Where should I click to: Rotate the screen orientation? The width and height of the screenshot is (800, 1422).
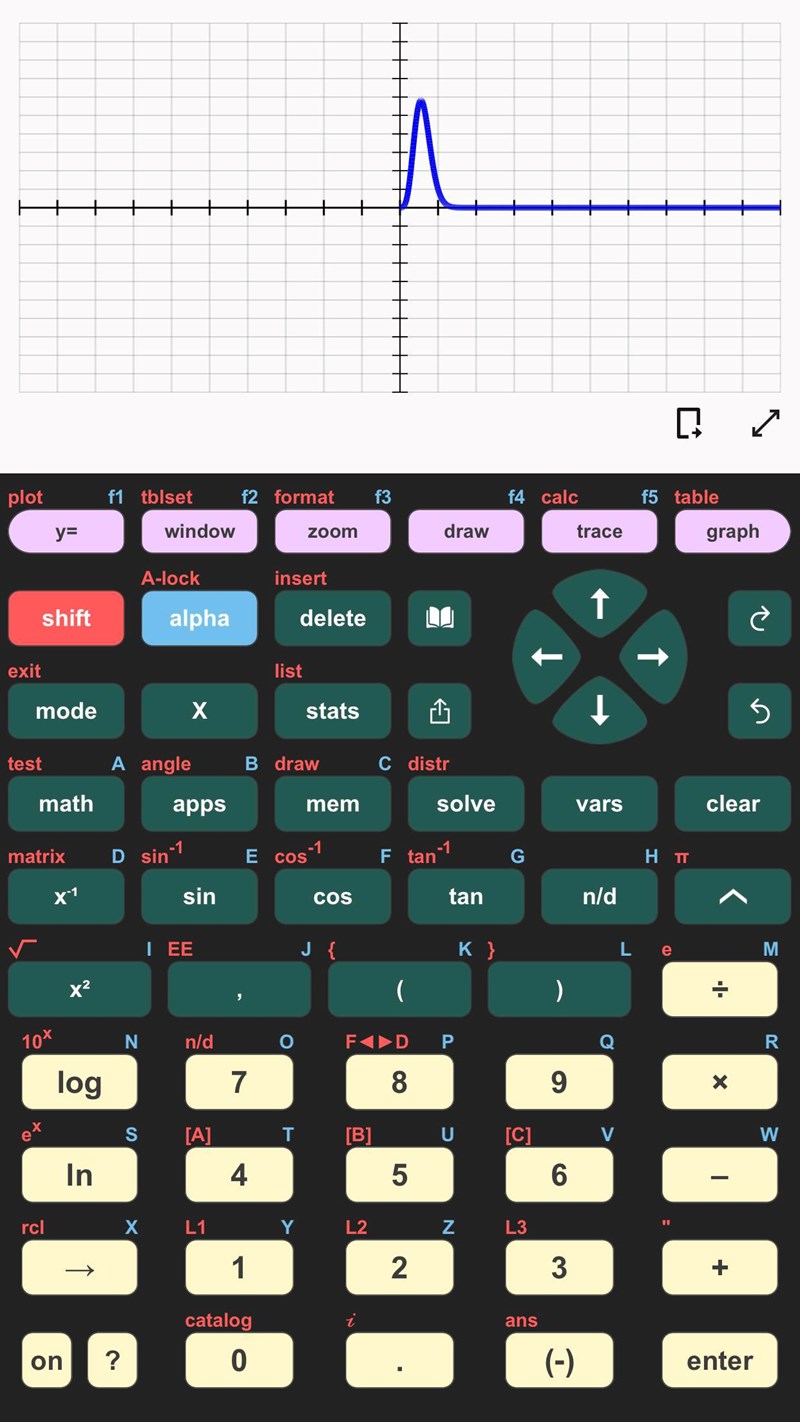688,424
